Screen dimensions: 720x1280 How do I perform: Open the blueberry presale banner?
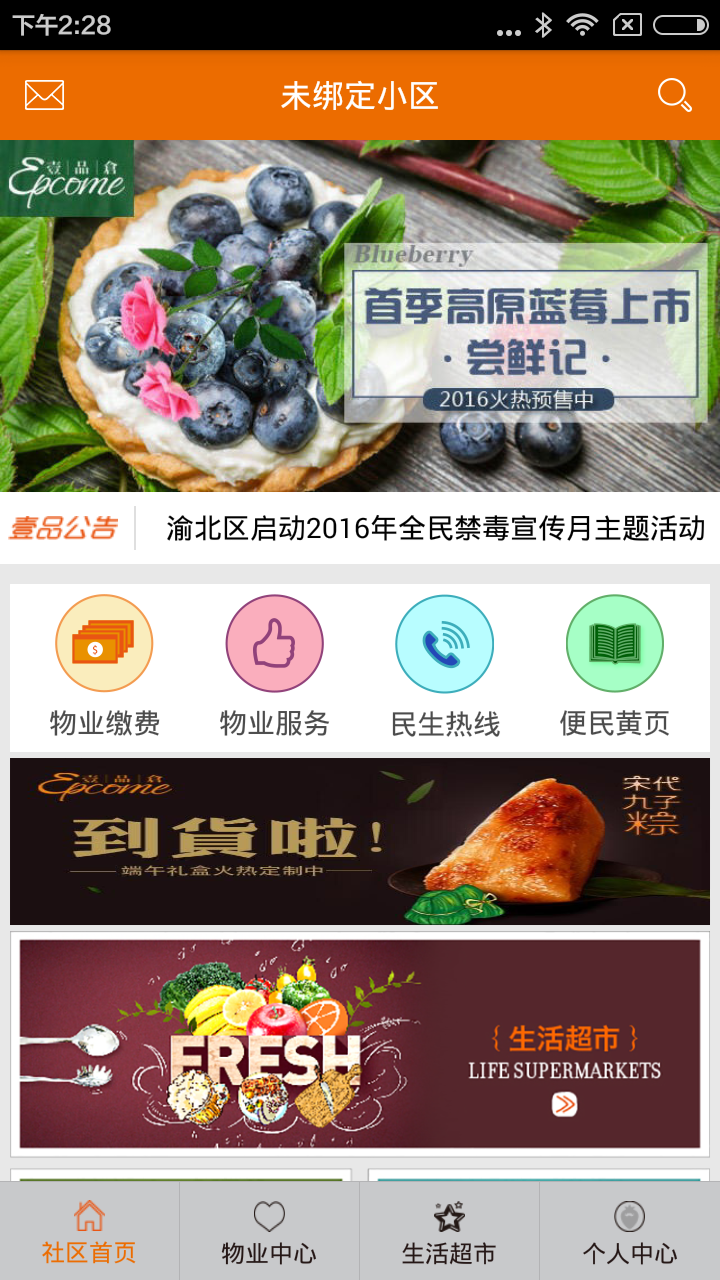click(360, 315)
